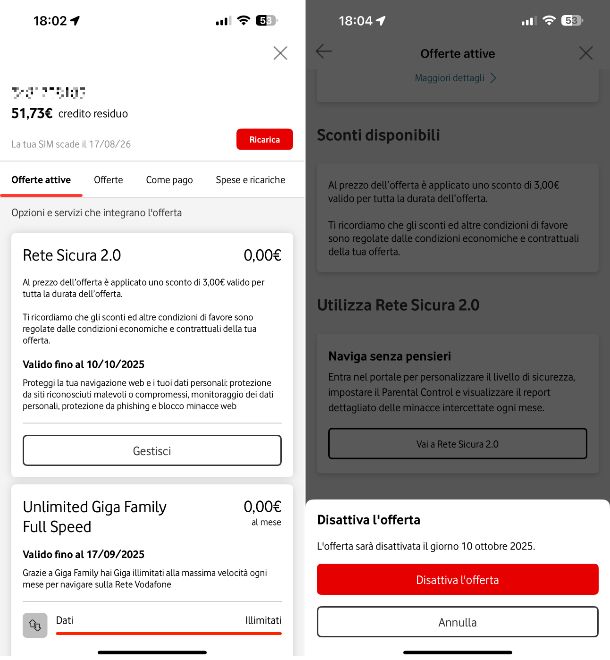
Task: Select the Offerte attive tab
Action: (41, 180)
